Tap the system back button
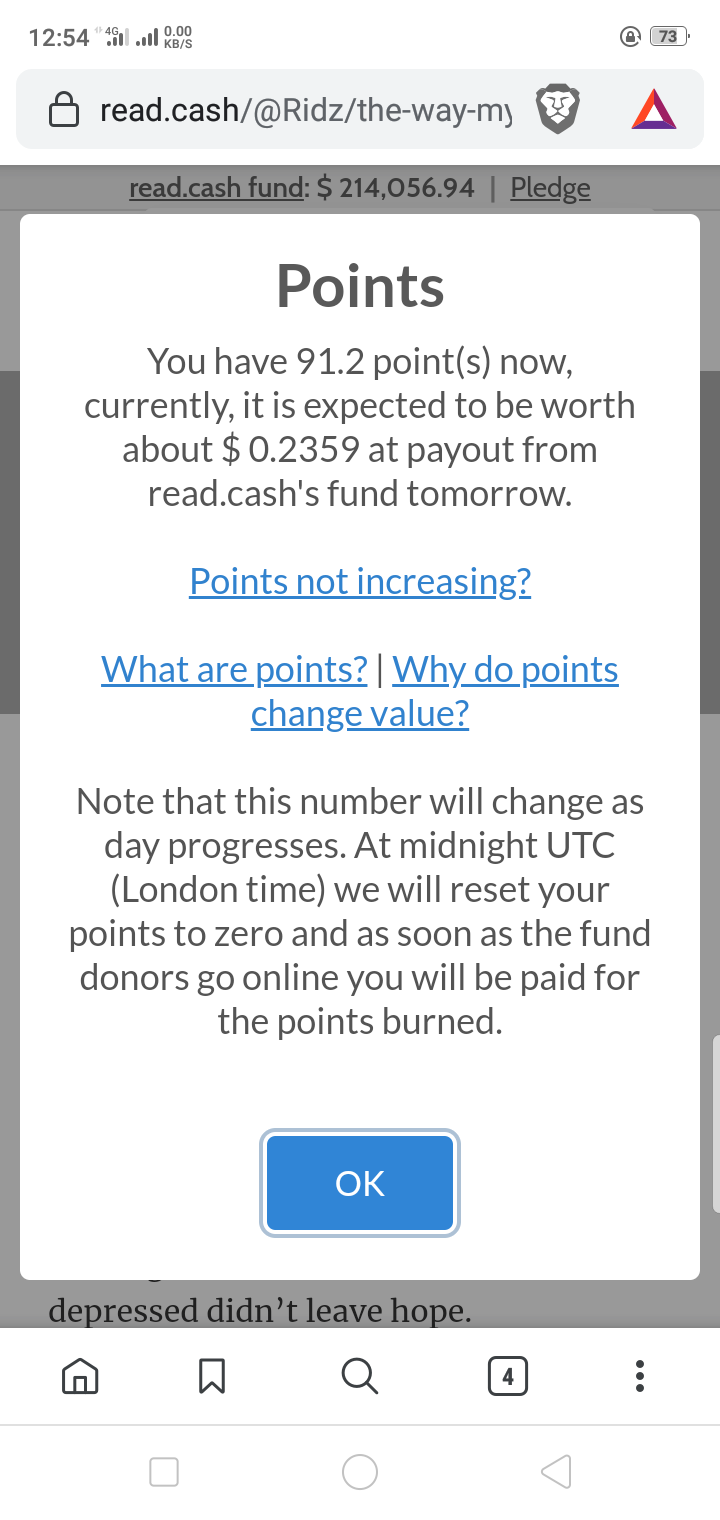Screen dimensions: 720x1520 (x=556, y=1471)
